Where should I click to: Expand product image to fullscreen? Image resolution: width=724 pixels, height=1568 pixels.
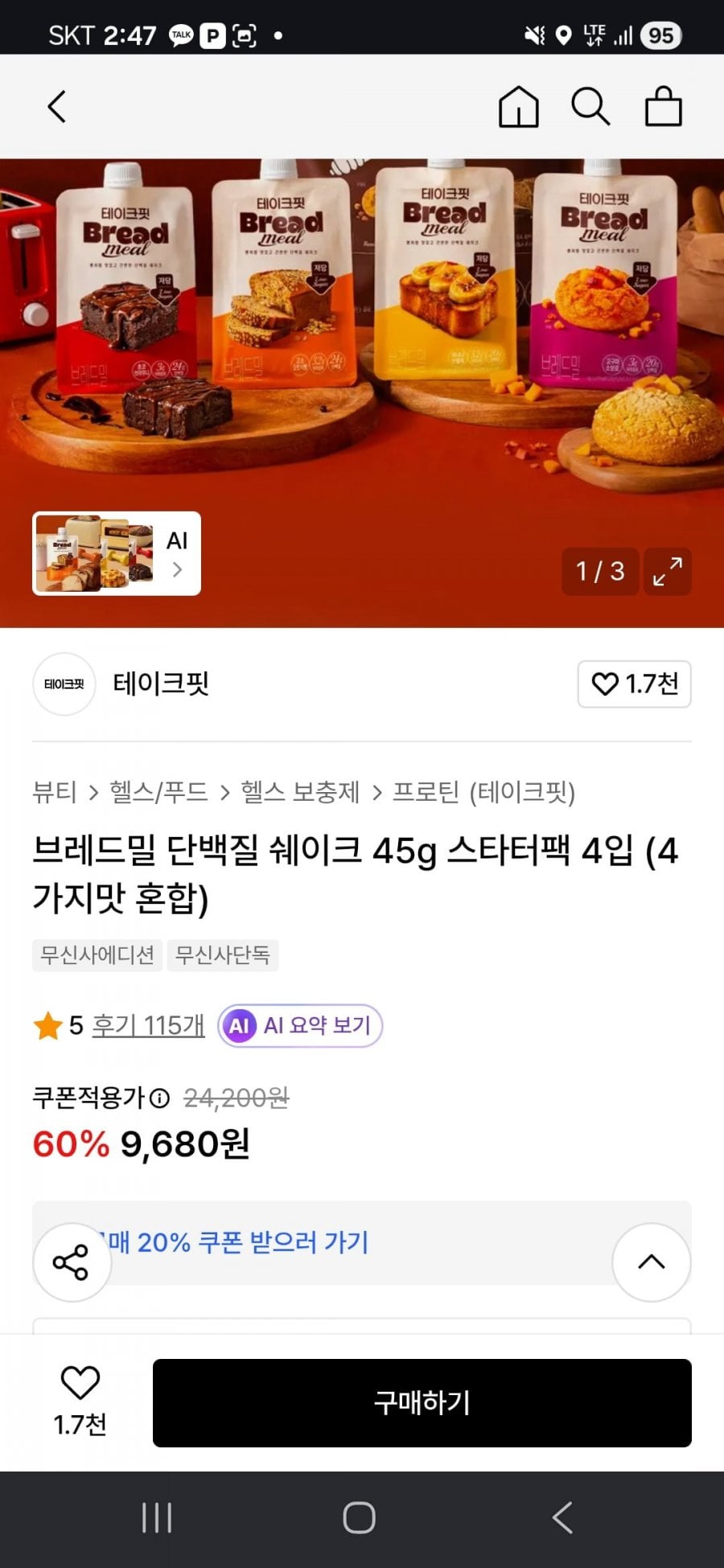[x=667, y=572]
